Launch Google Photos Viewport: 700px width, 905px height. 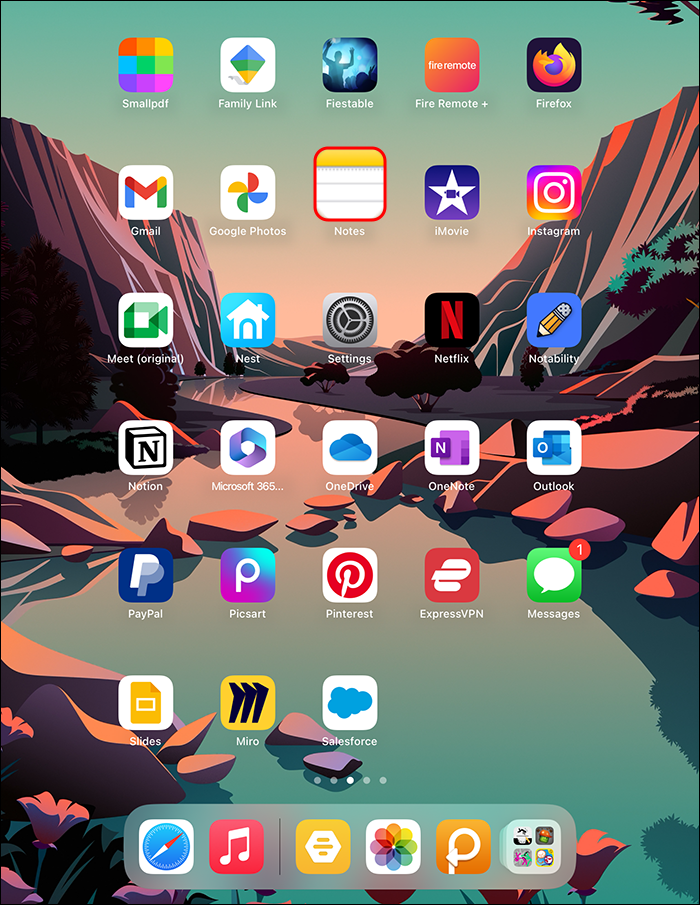tap(248, 193)
